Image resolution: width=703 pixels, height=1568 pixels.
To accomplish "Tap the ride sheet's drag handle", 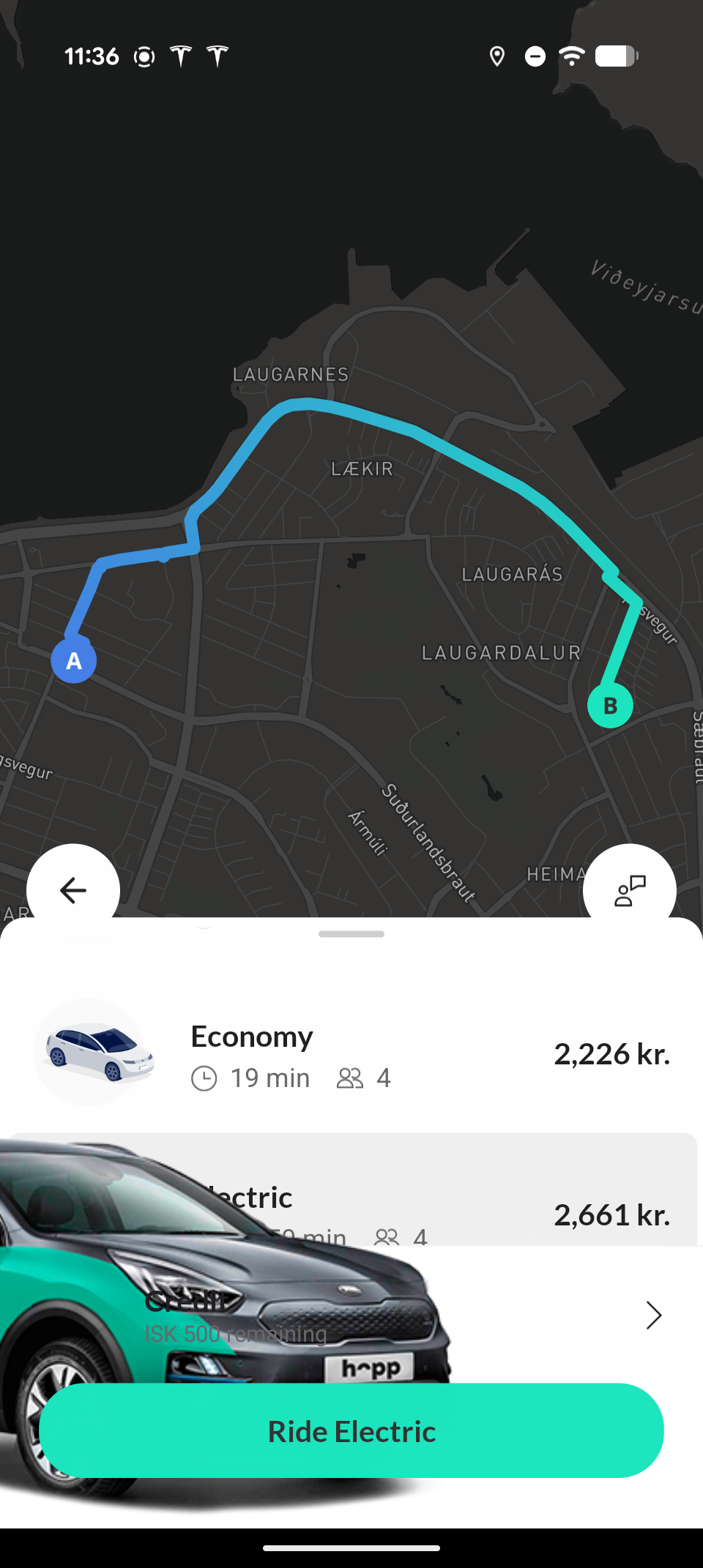I will [x=351, y=934].
